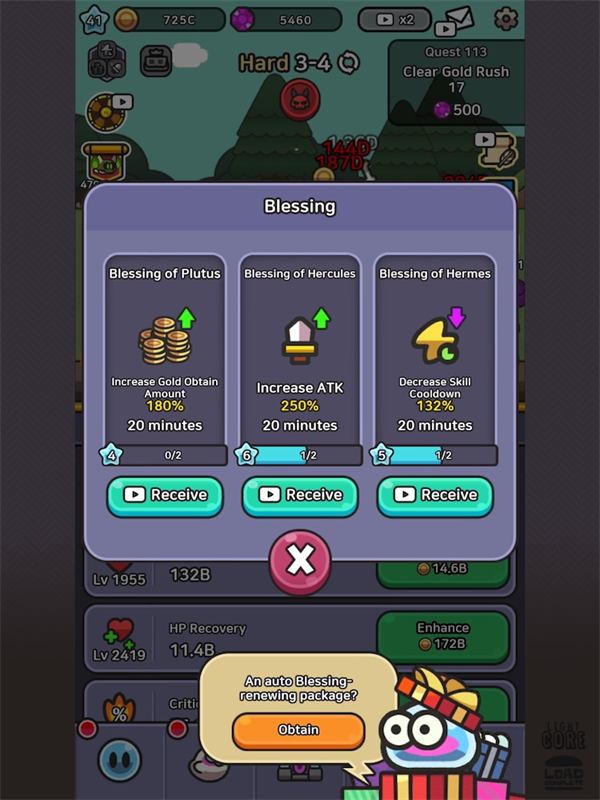
Task: Receive the Blessing of Hermes
Action: pos(435,495)
